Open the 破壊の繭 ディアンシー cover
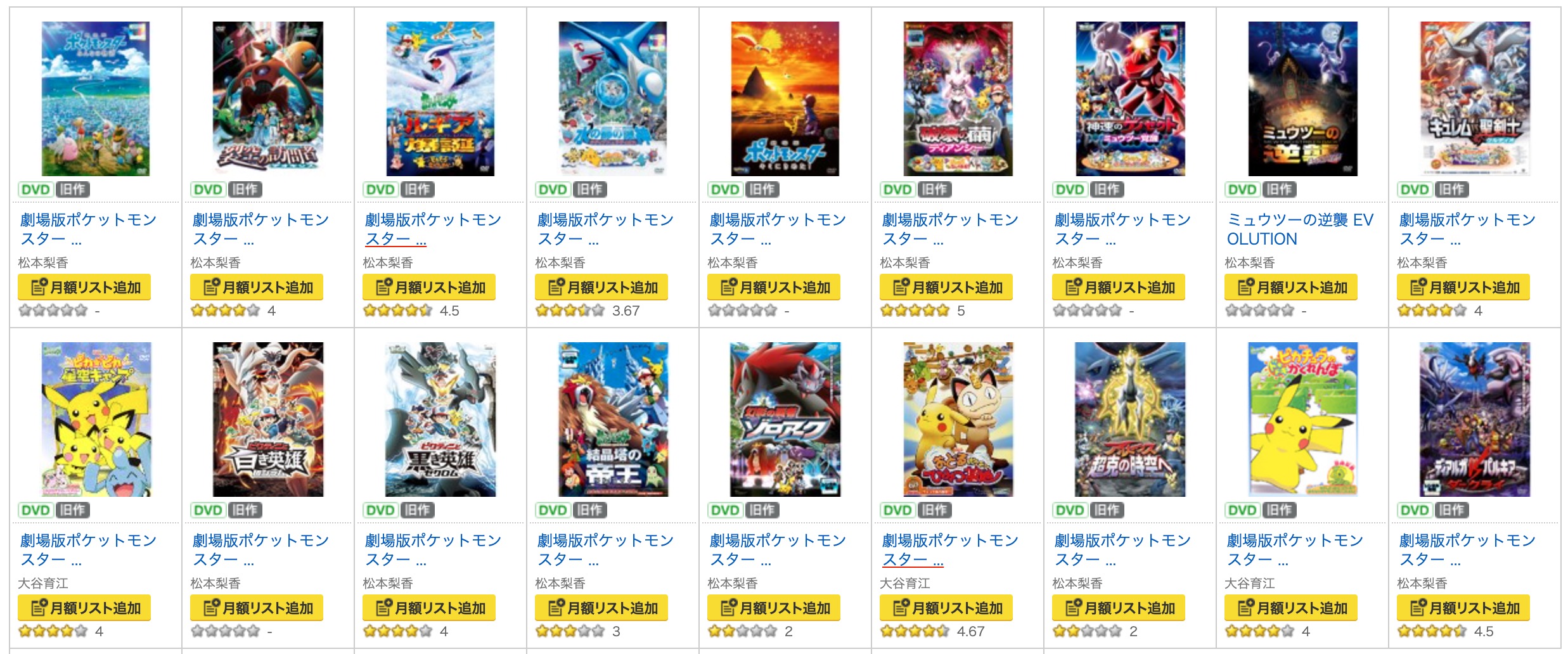 (957, 98)
